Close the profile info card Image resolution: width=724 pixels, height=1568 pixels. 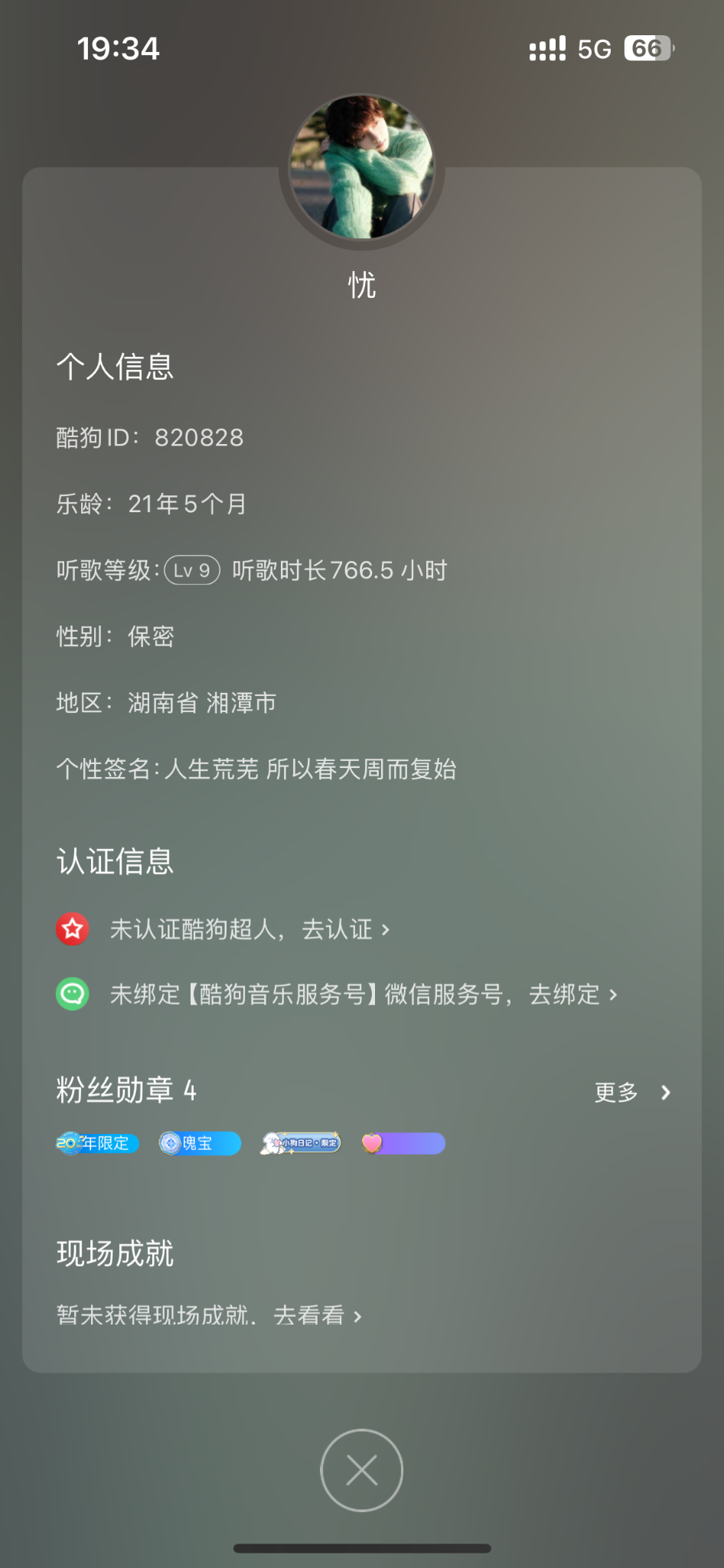click(x=361, y=1470)
